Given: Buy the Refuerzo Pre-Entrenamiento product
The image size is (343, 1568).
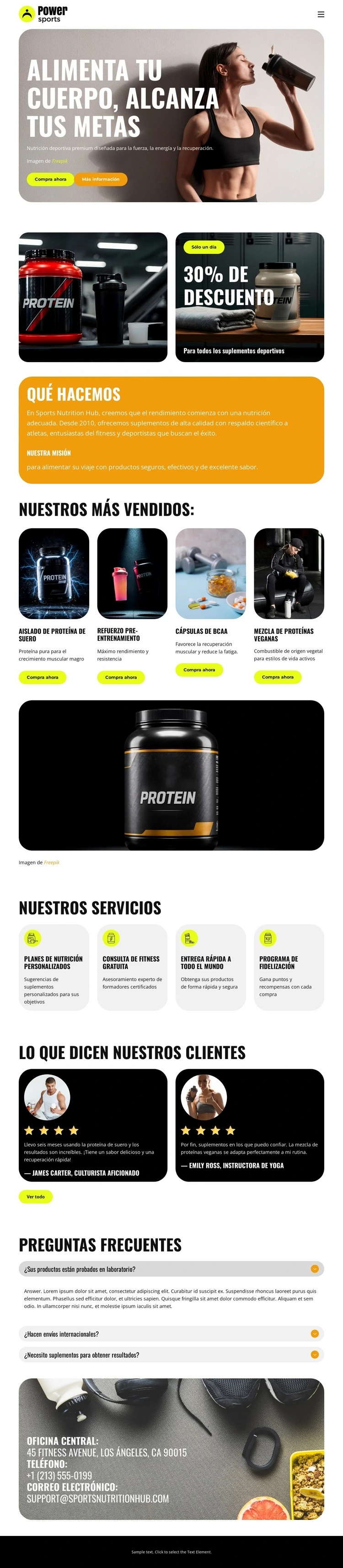Looking at the screenshot, I should [x=121, y=677].
